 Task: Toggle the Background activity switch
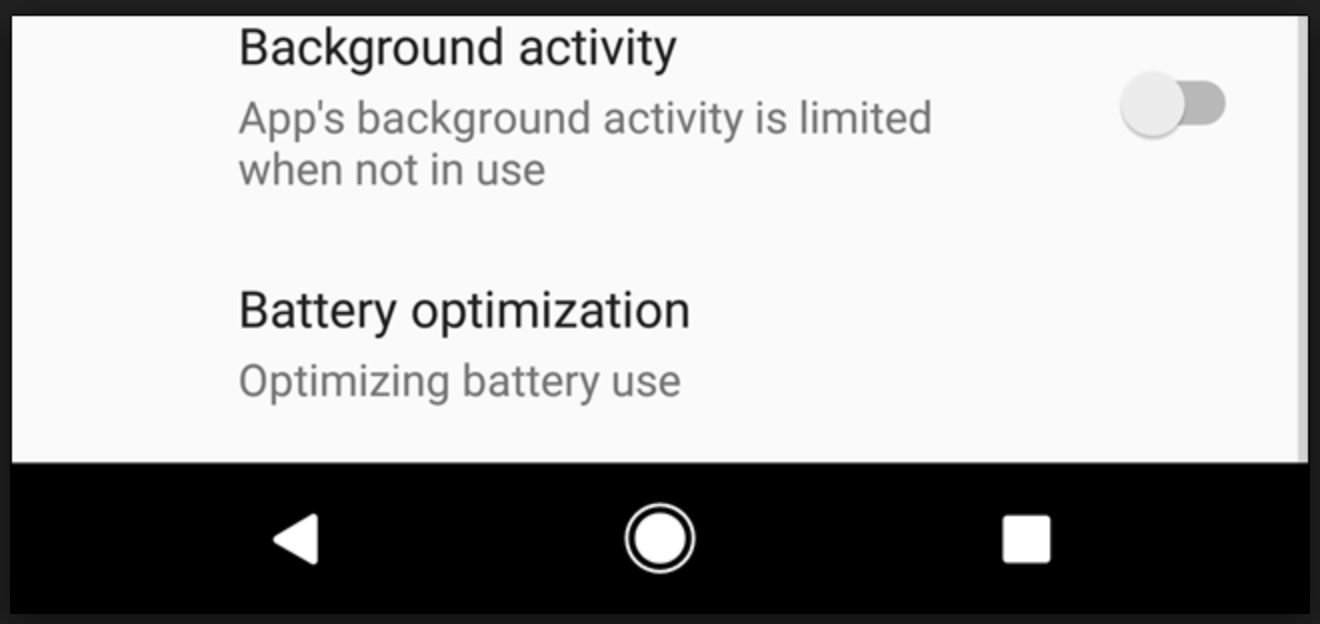tap(1172, 104)
